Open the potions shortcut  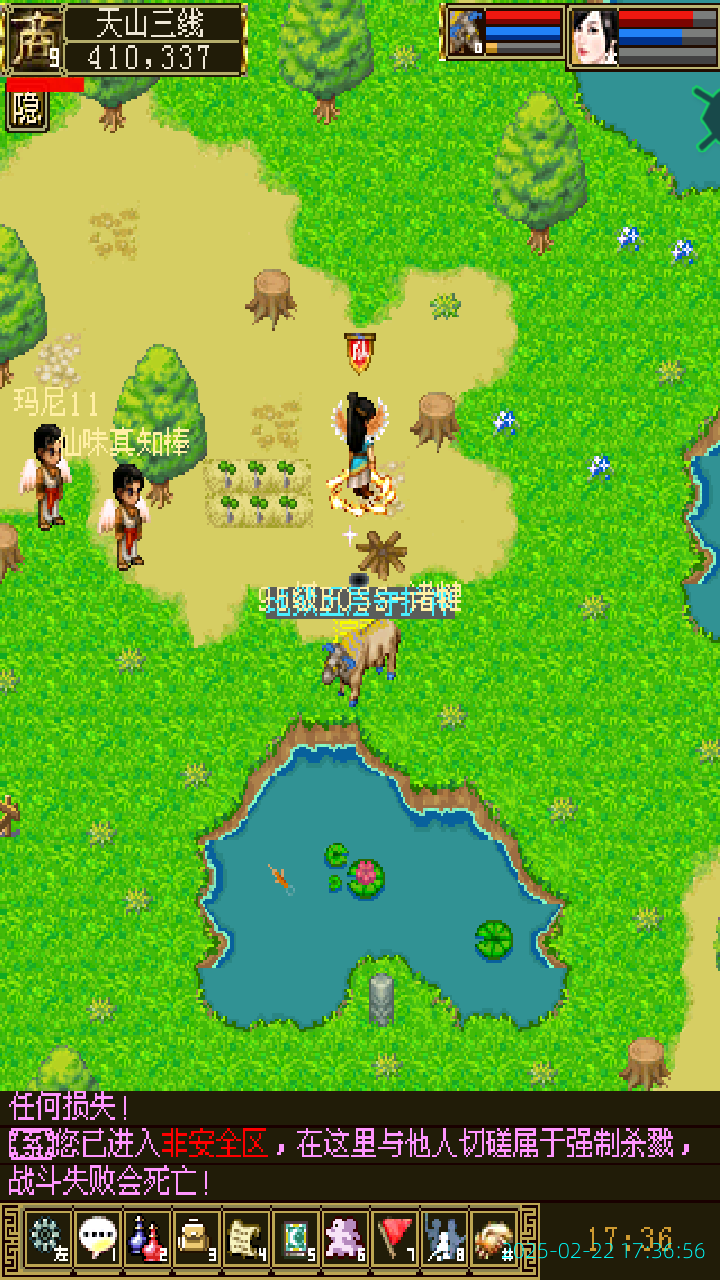(147, 1238)
